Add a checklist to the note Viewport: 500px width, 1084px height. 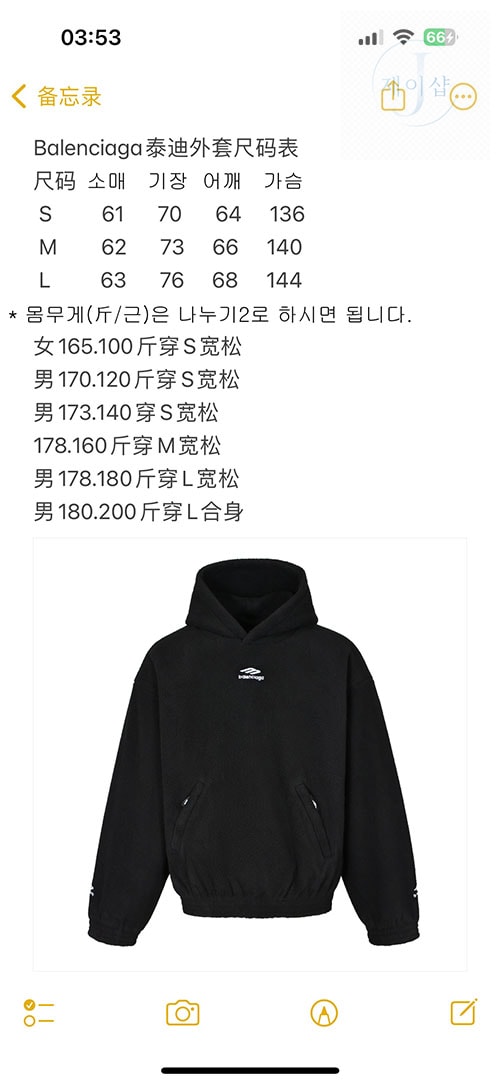tap(39, 1013)
